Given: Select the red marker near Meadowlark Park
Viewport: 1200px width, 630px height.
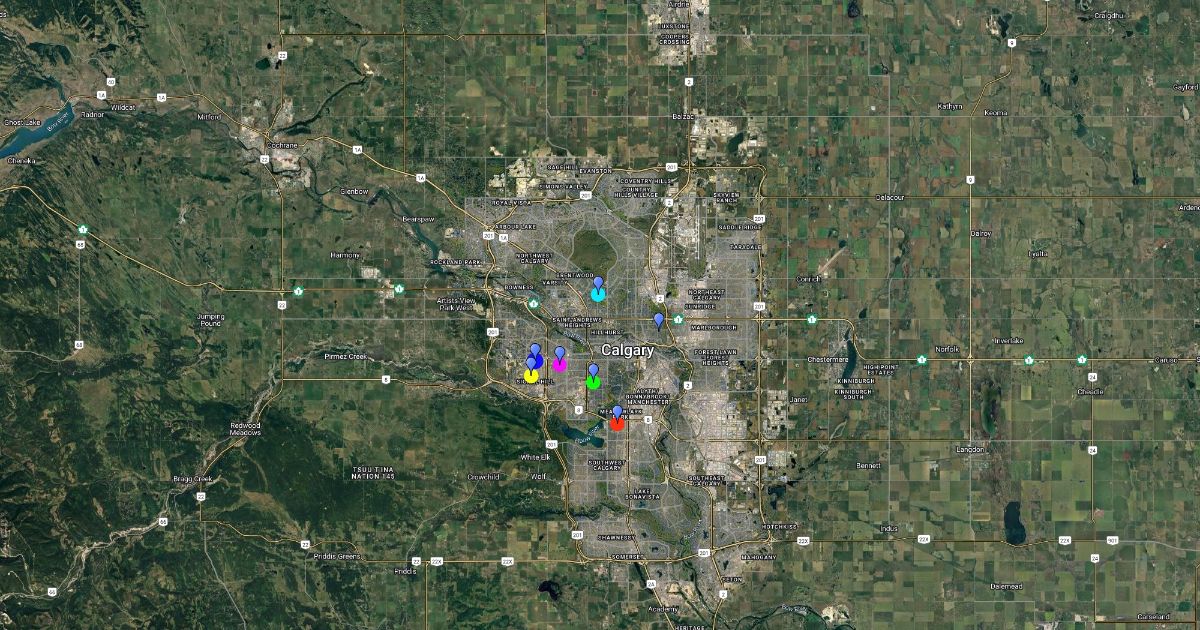Looking at the screenshot, I should tap(618, 423).
